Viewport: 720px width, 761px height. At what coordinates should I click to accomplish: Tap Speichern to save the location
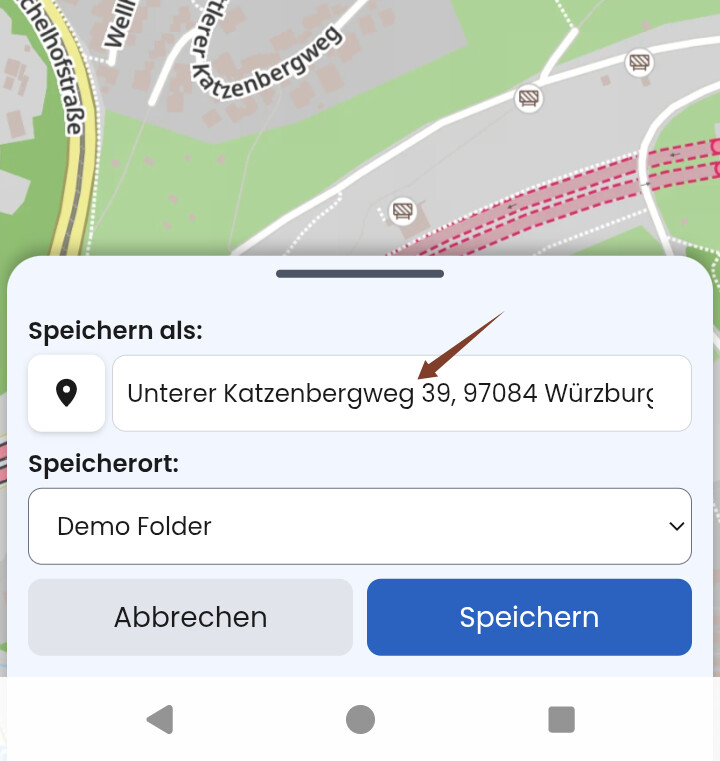point(529,617)
